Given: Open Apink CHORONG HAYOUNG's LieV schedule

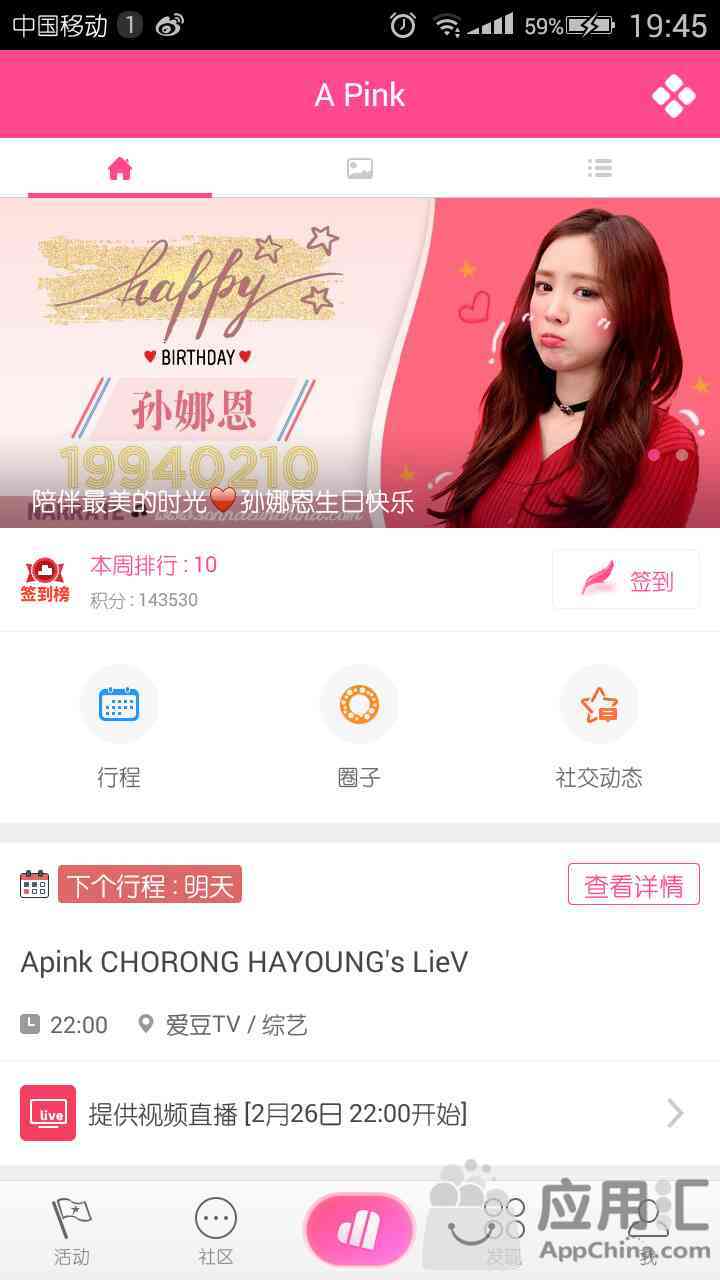Looking at the screenshot, I should point(245,962).
